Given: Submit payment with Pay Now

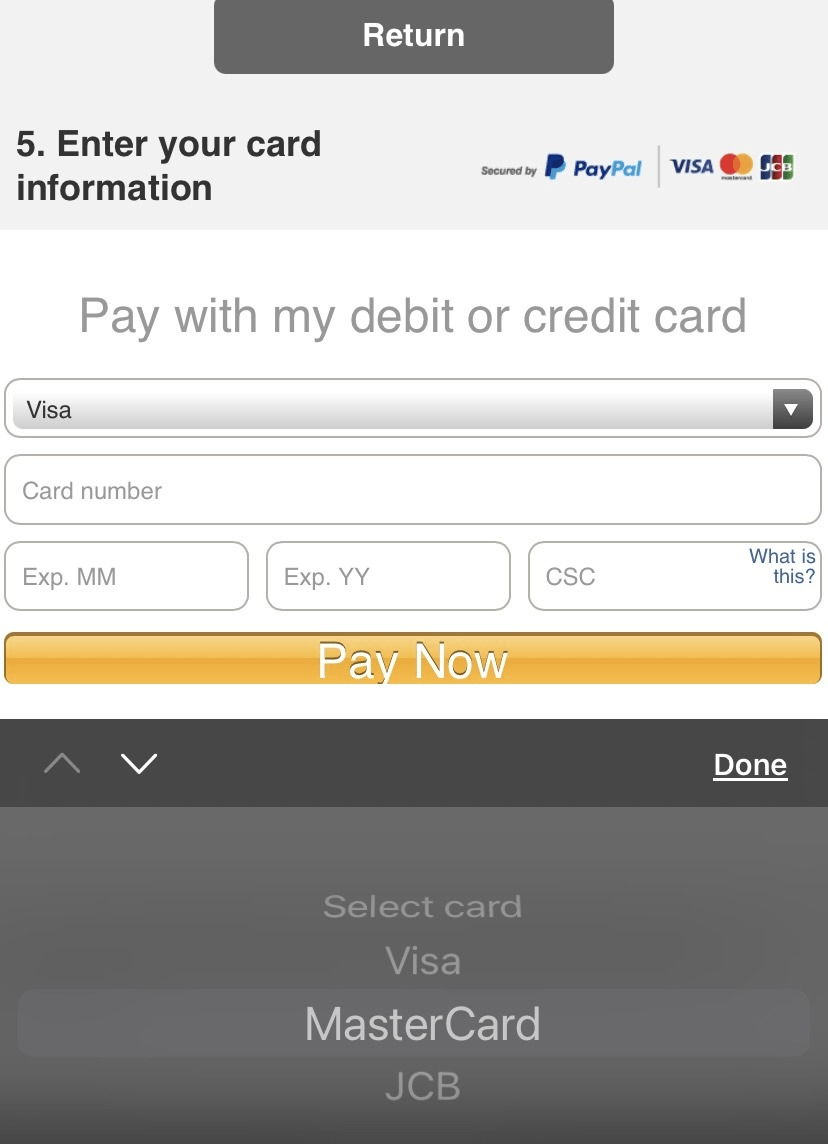Looking at the screenshot, I should pyautogui.click(x=413, y=660).
